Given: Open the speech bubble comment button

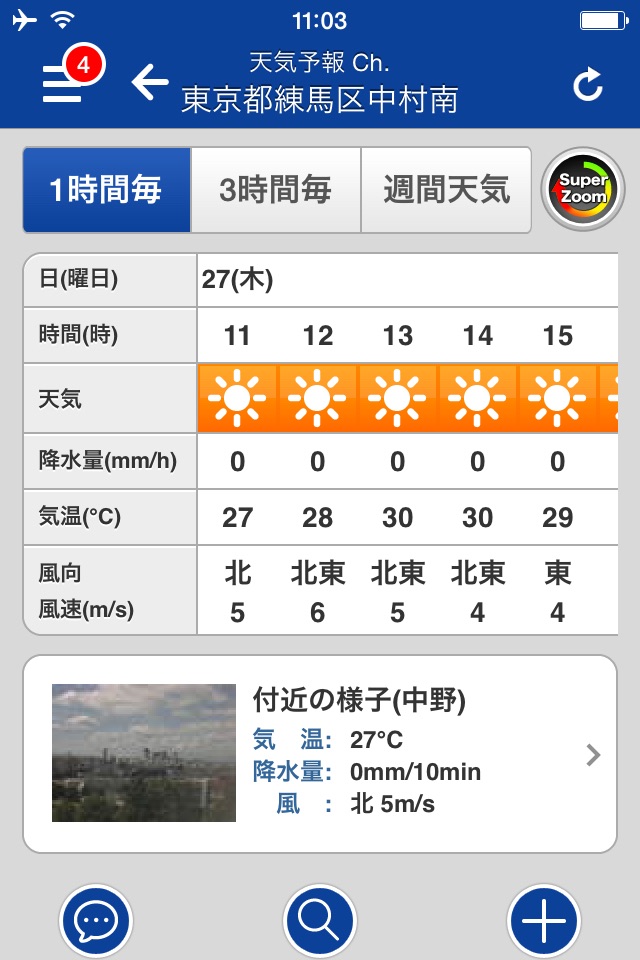Looking at the screenshot, I should (x=96, y=920).
